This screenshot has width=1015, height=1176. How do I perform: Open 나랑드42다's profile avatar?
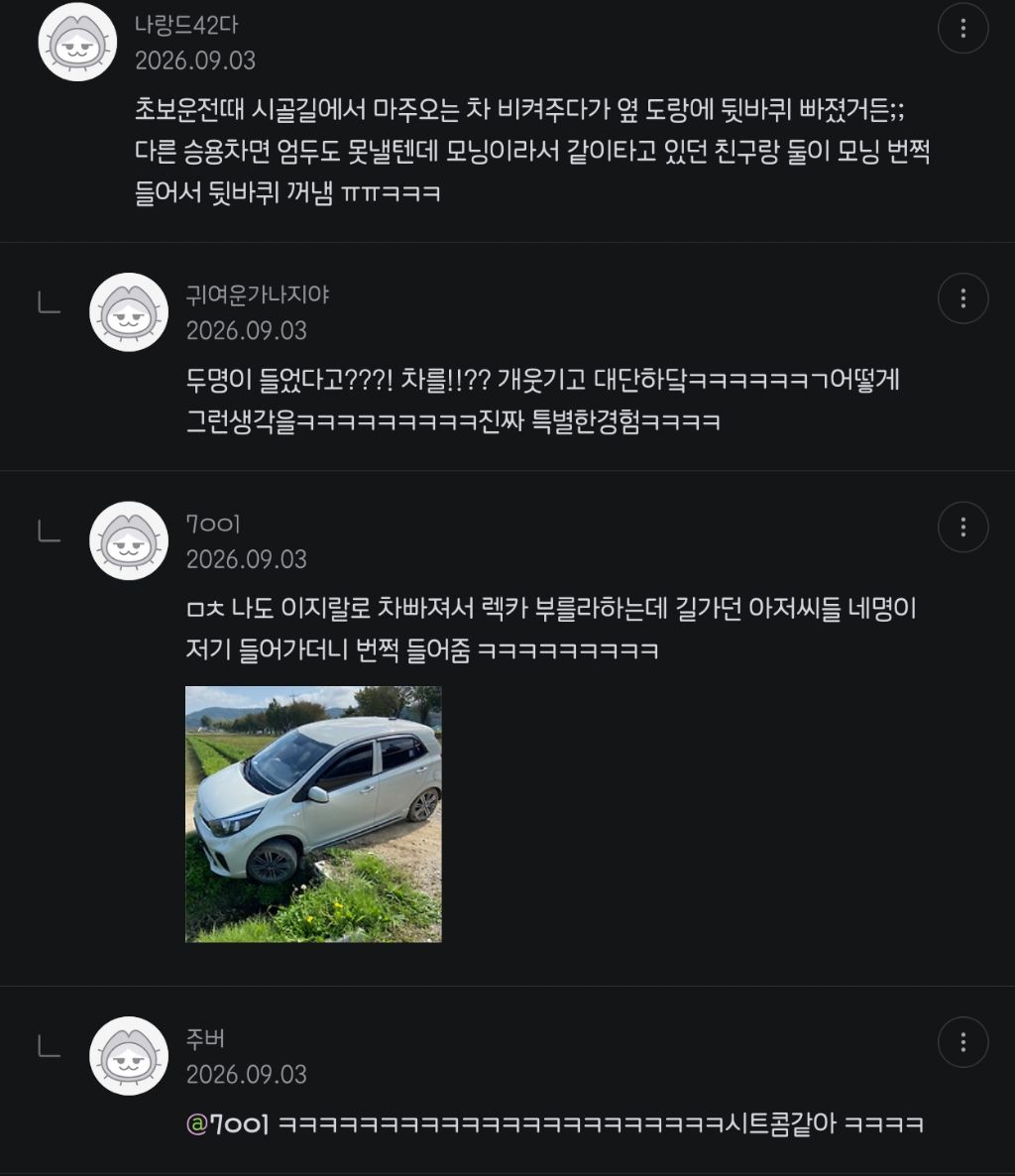pos(77,42)
